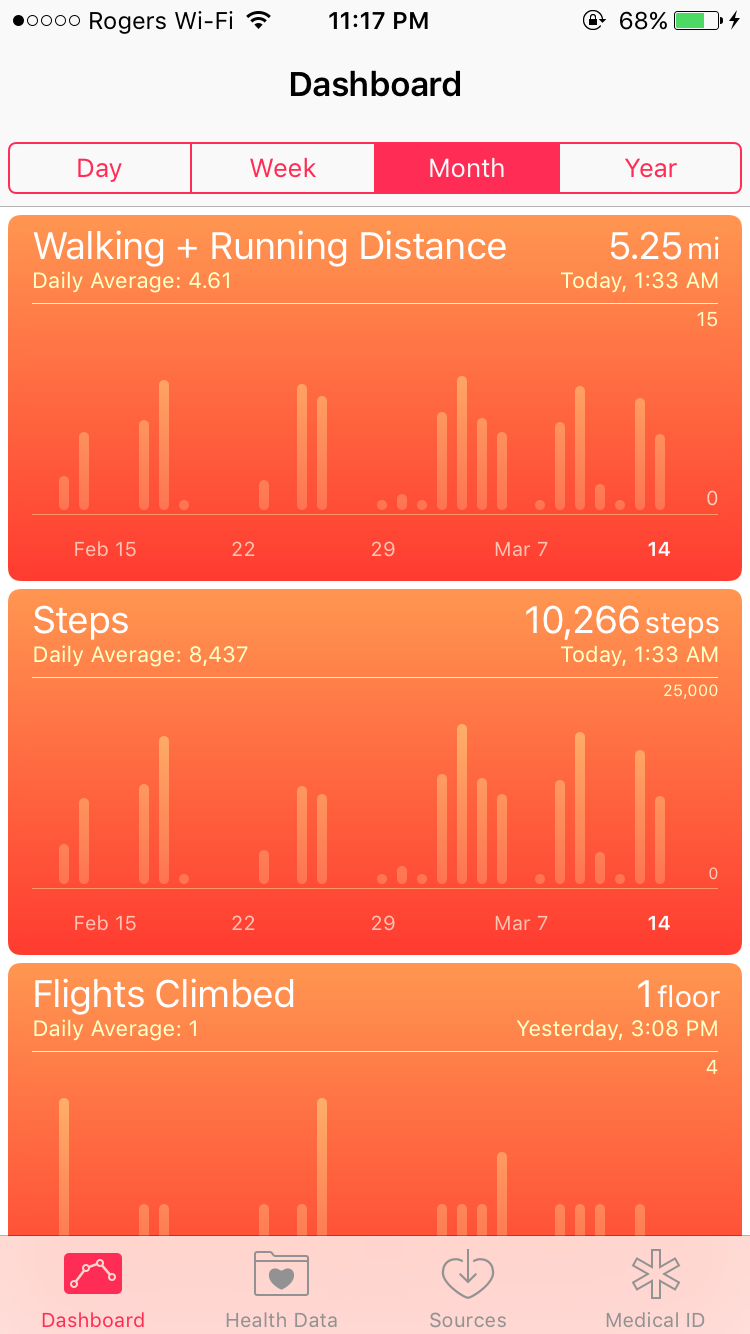Select the Week segment

(x=283, y=168)
